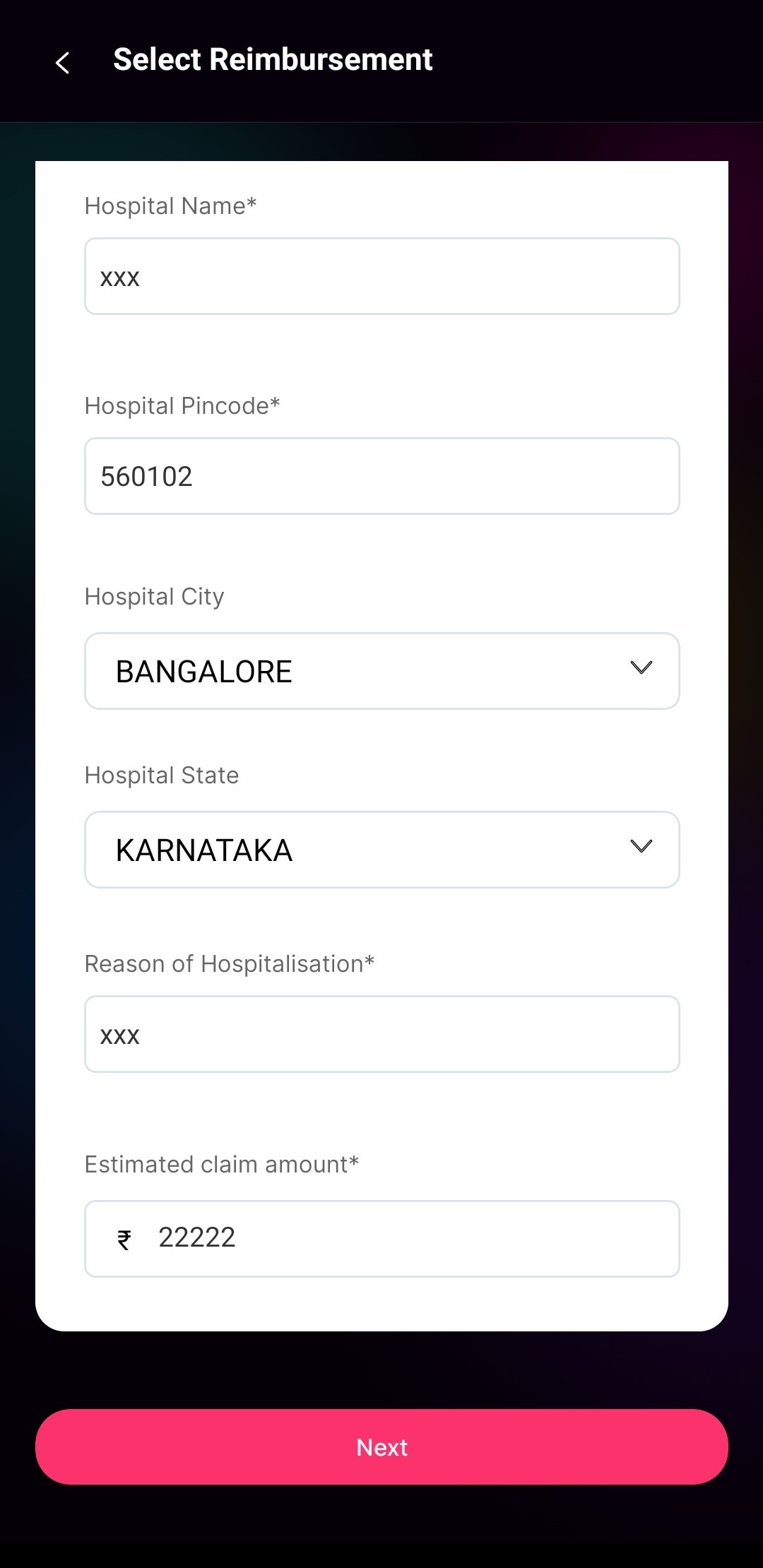Proceed with the Next button

(381, 1447)
